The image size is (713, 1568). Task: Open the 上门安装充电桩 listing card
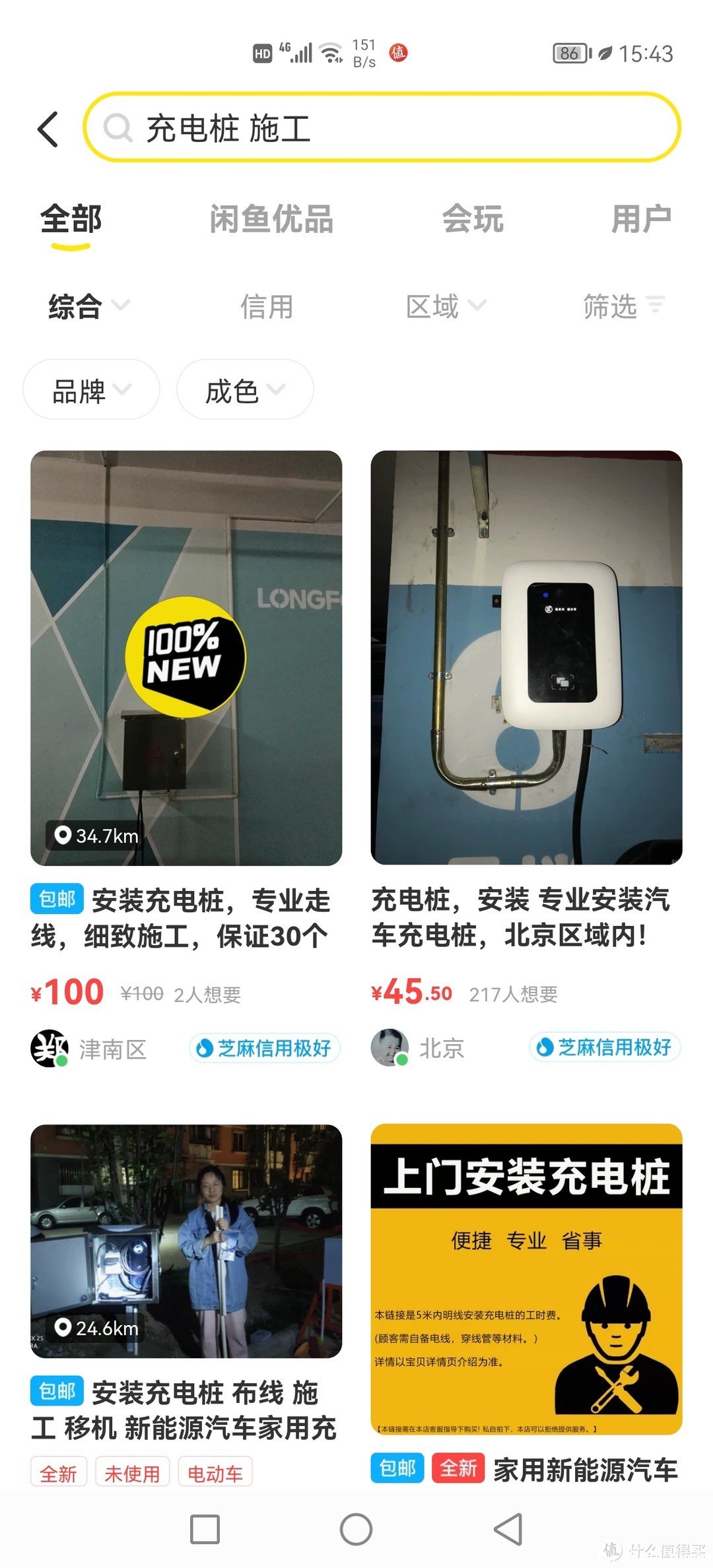(526, 1280)
